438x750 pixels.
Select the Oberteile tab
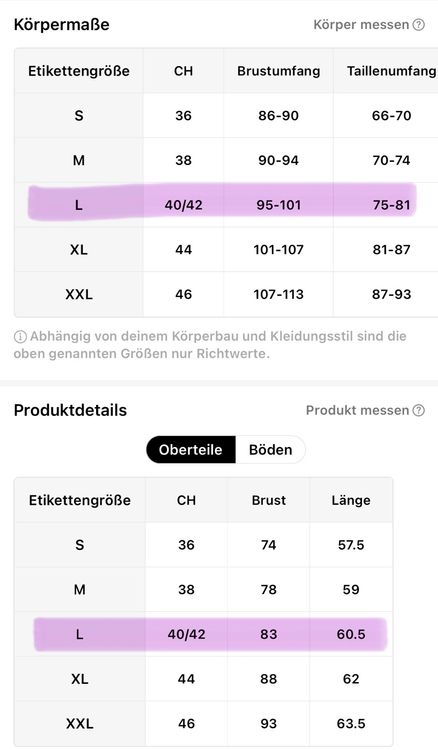(x=191, y=450)
